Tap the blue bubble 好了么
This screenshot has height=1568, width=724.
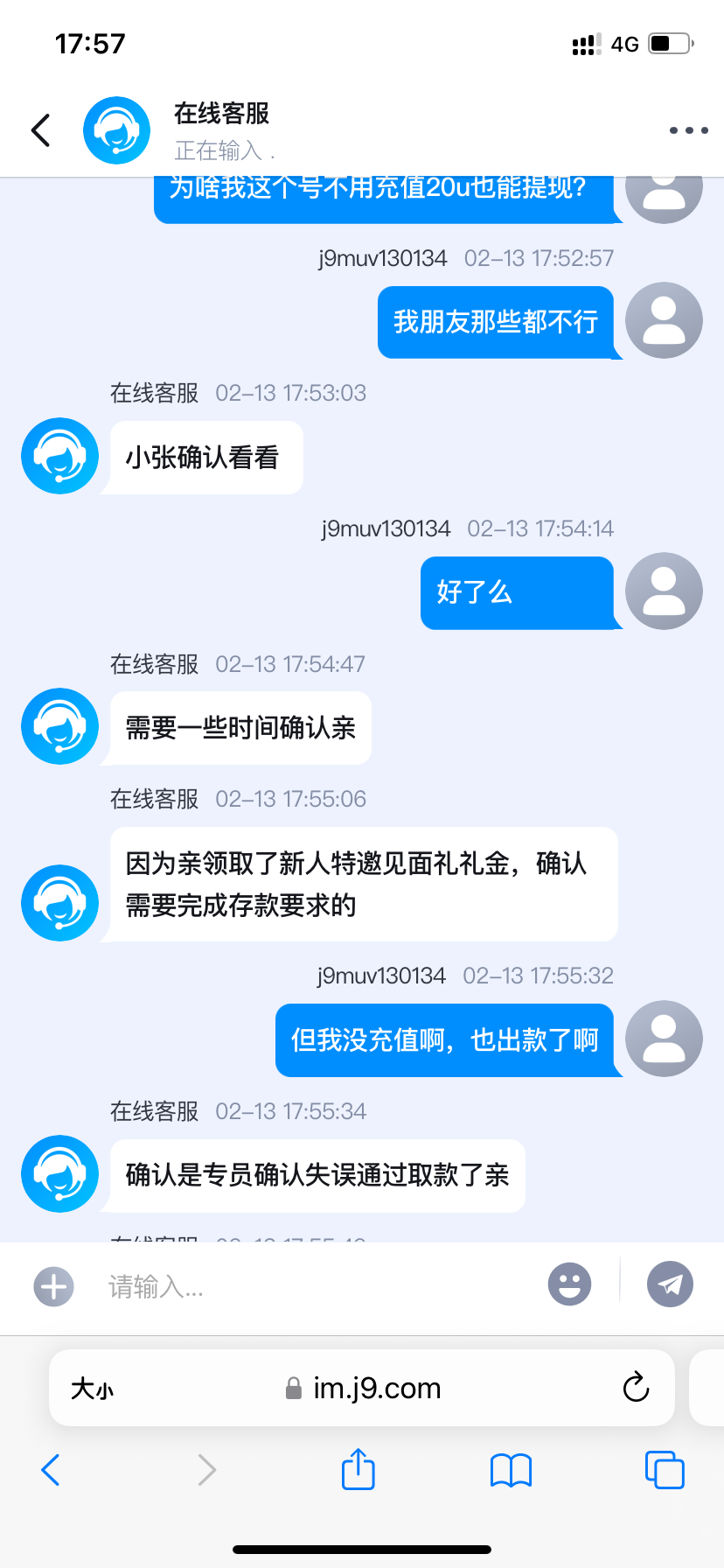point(519,592)
